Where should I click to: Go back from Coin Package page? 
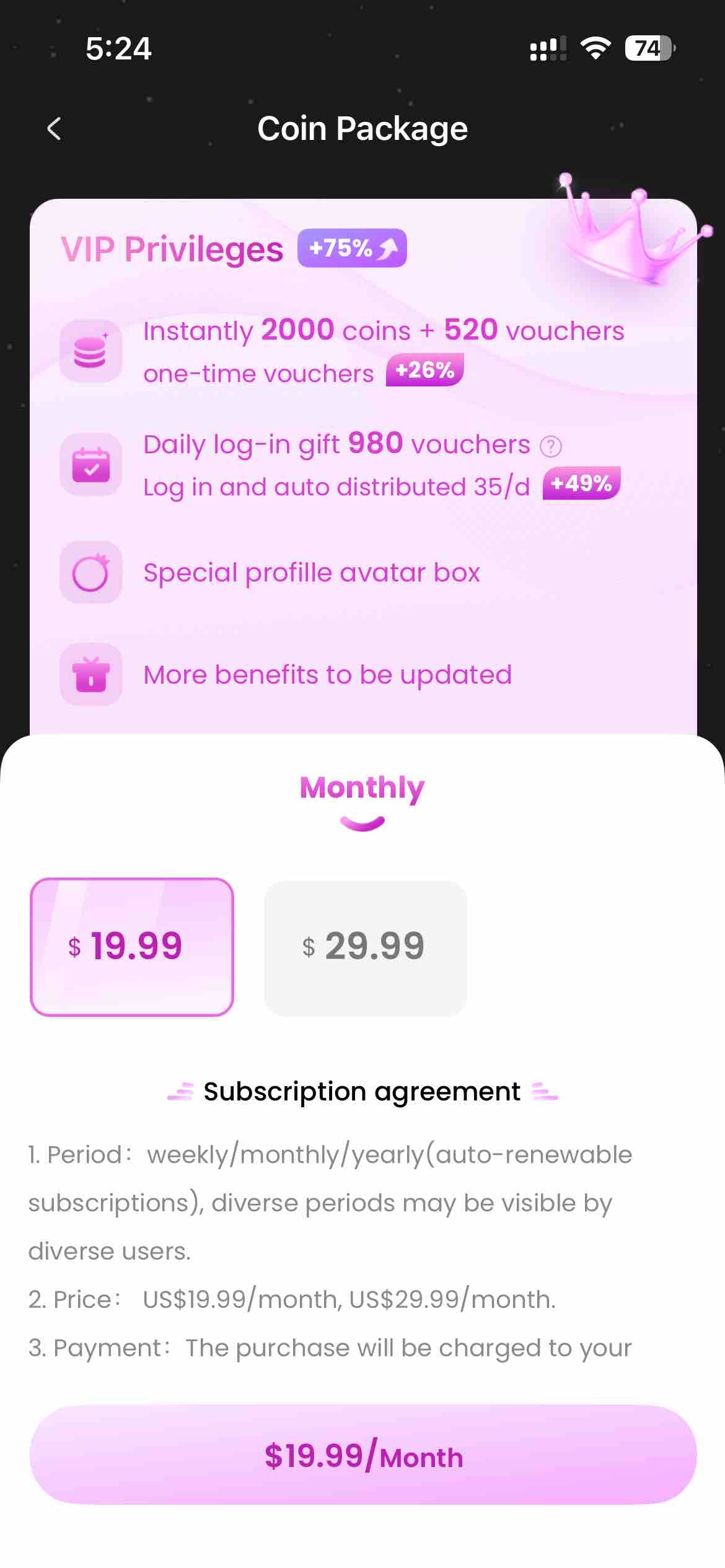[x=55, y=129]
